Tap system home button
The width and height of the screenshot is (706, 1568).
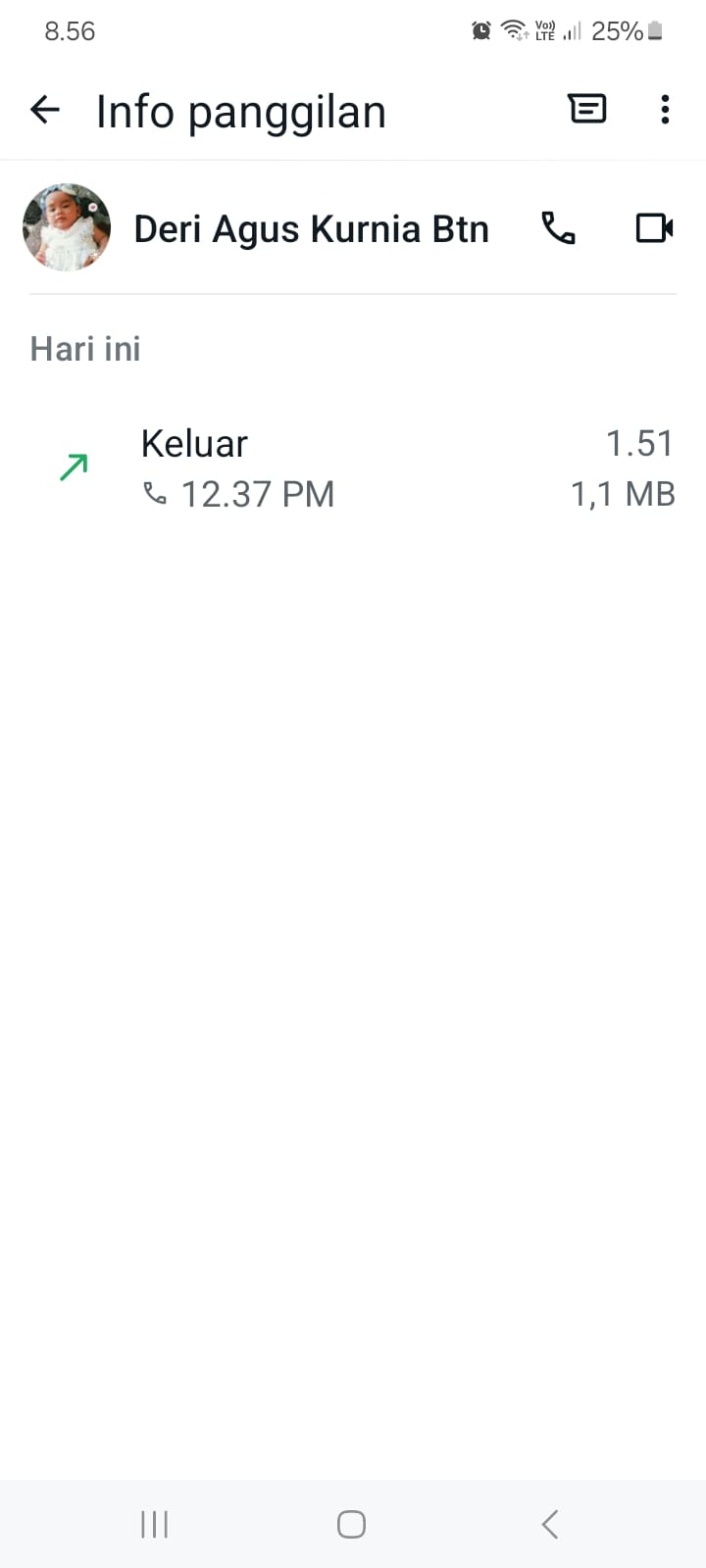(x=351, y=1524)
